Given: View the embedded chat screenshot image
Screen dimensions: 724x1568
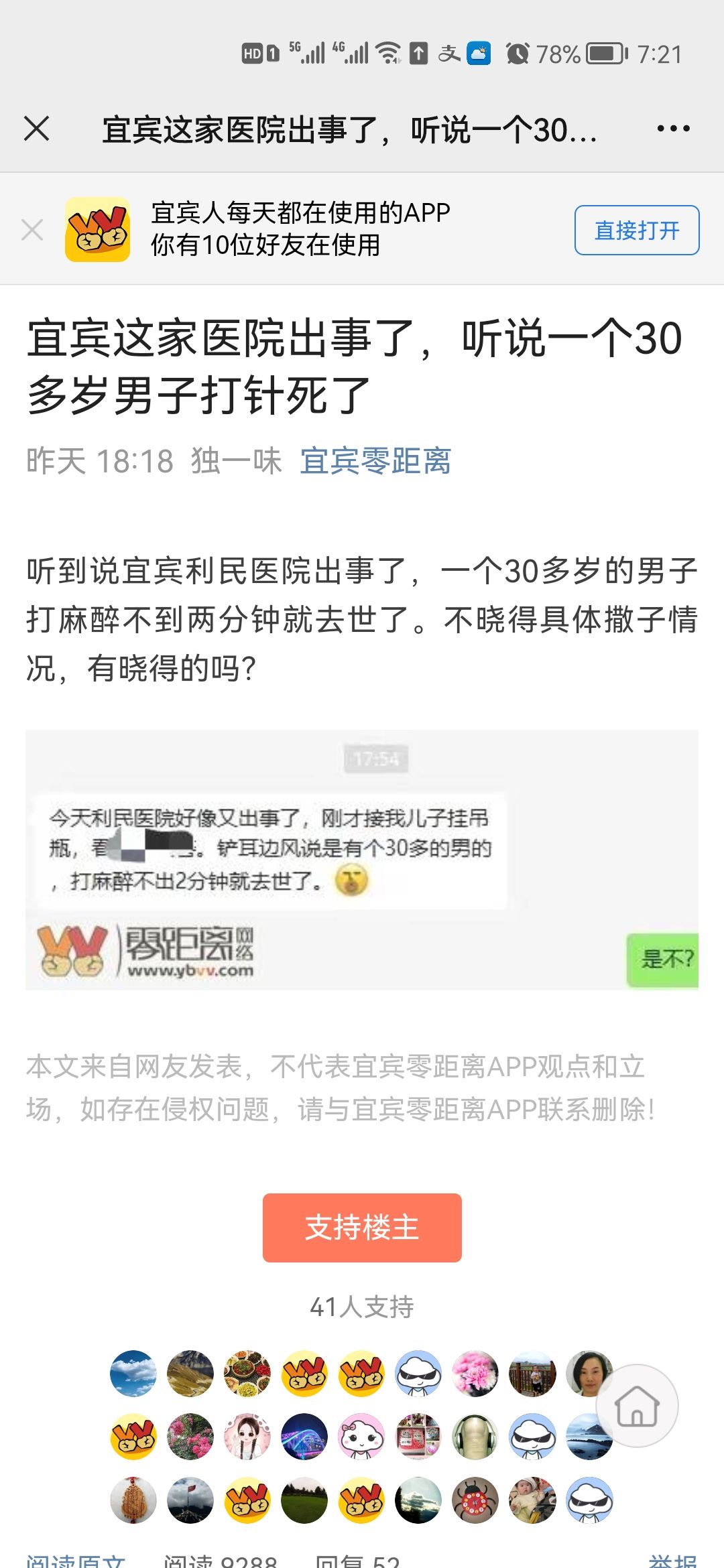Looking at the screenshot, I should 362,859.
